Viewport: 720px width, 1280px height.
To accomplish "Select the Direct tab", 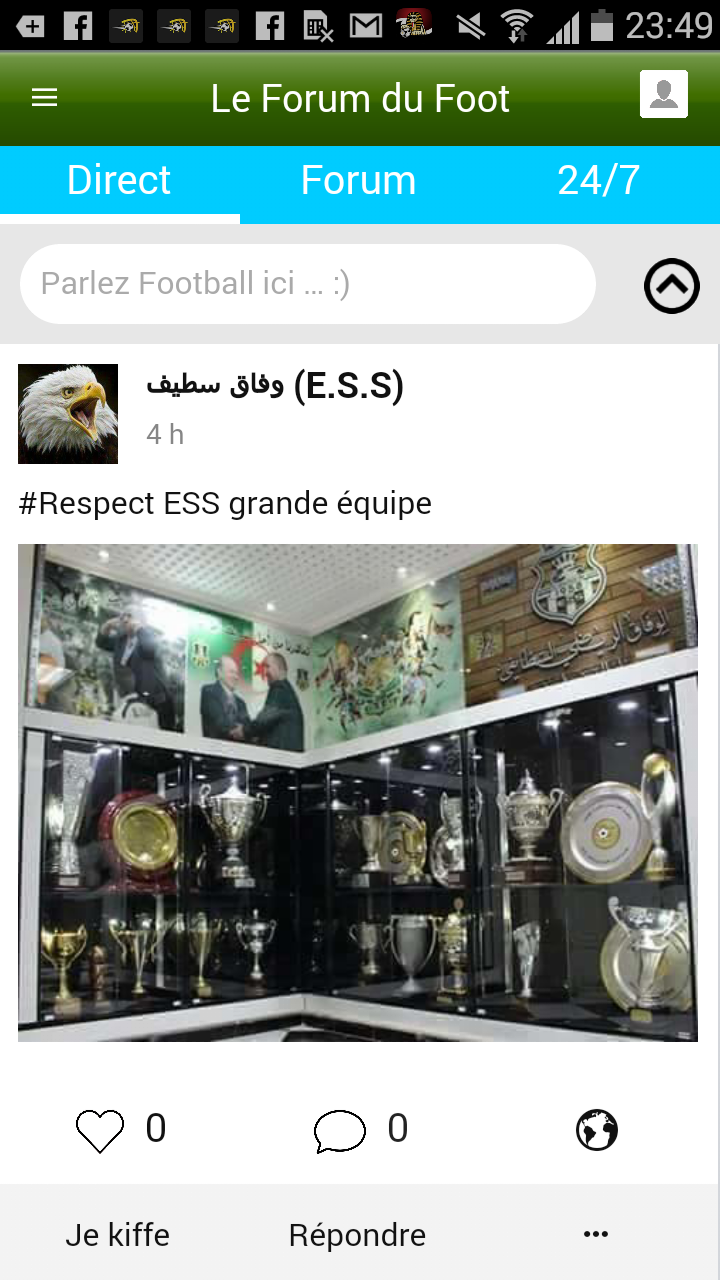I will 119,181.
